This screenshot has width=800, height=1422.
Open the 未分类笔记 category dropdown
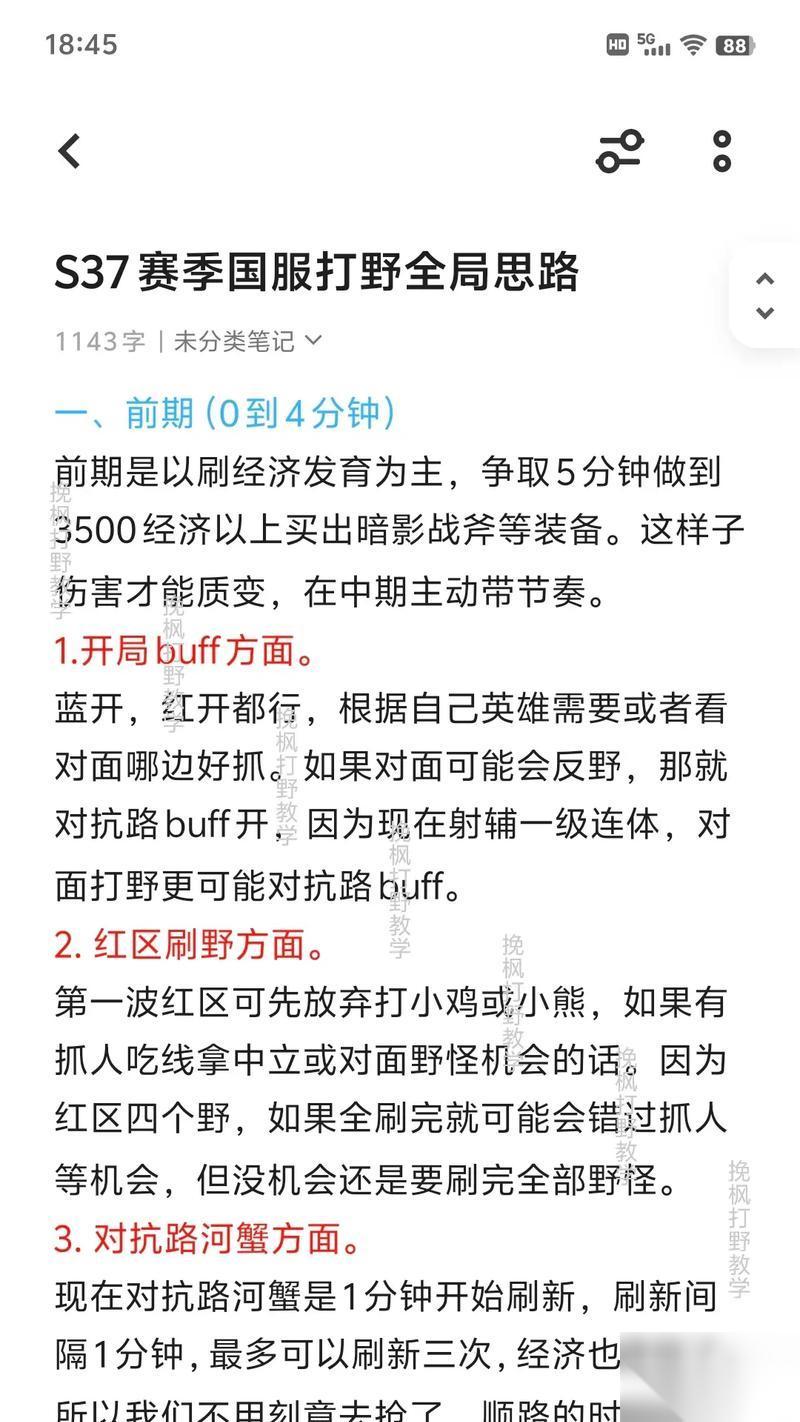coord(247,341)
